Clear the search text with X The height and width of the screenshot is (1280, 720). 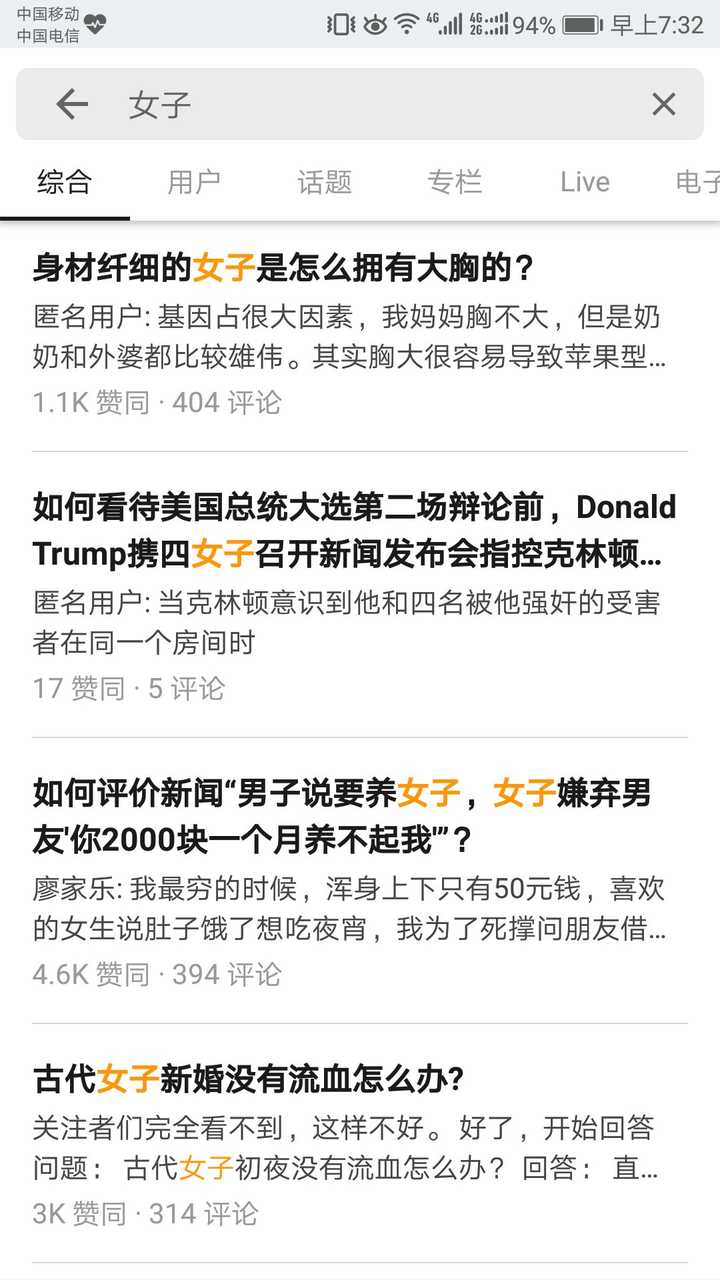coord(663,104)
